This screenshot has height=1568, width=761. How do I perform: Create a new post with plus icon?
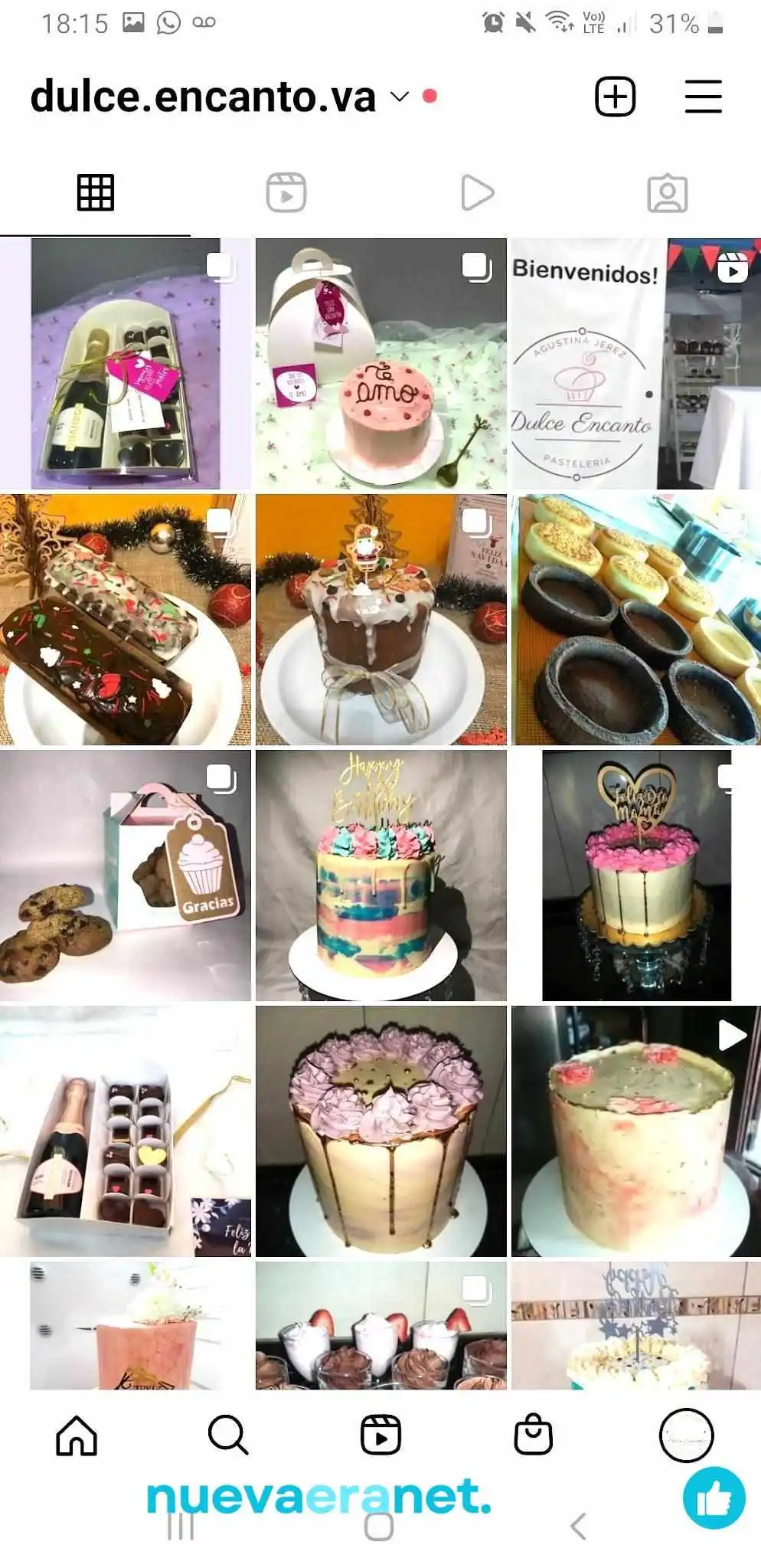point(615,97)
